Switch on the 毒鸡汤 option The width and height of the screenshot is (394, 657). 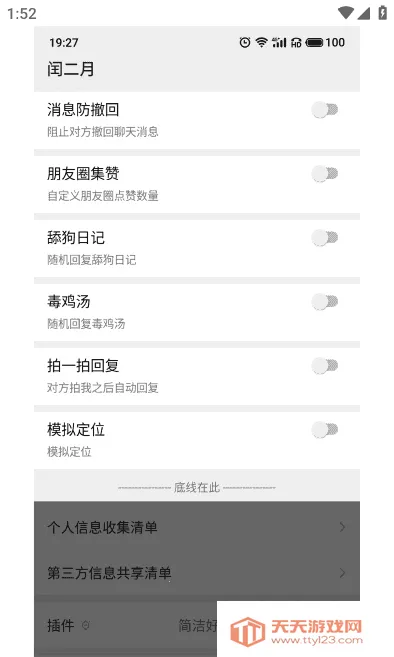coord(325,301)
